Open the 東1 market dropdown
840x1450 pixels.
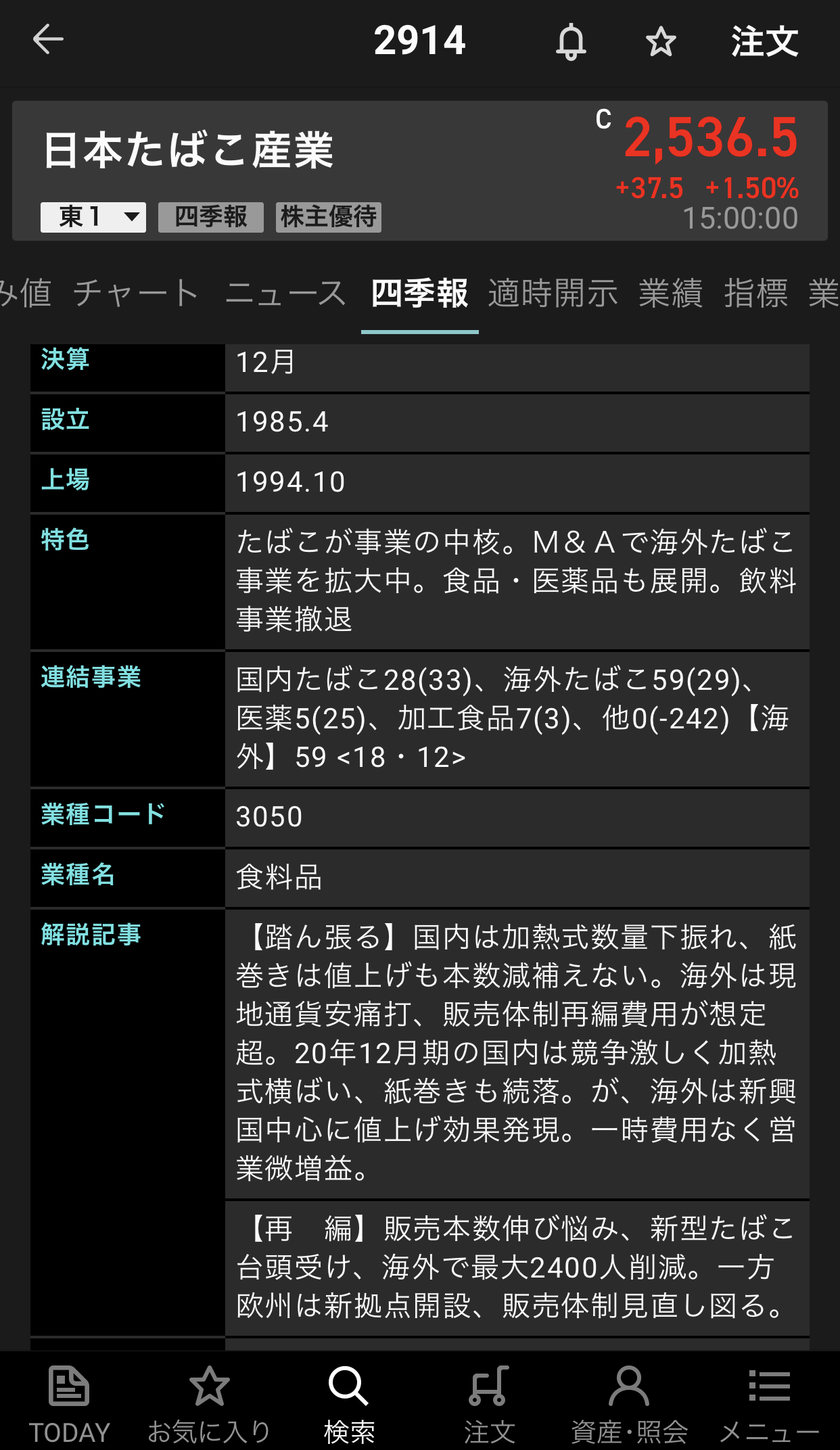click(x=93, y=217)
